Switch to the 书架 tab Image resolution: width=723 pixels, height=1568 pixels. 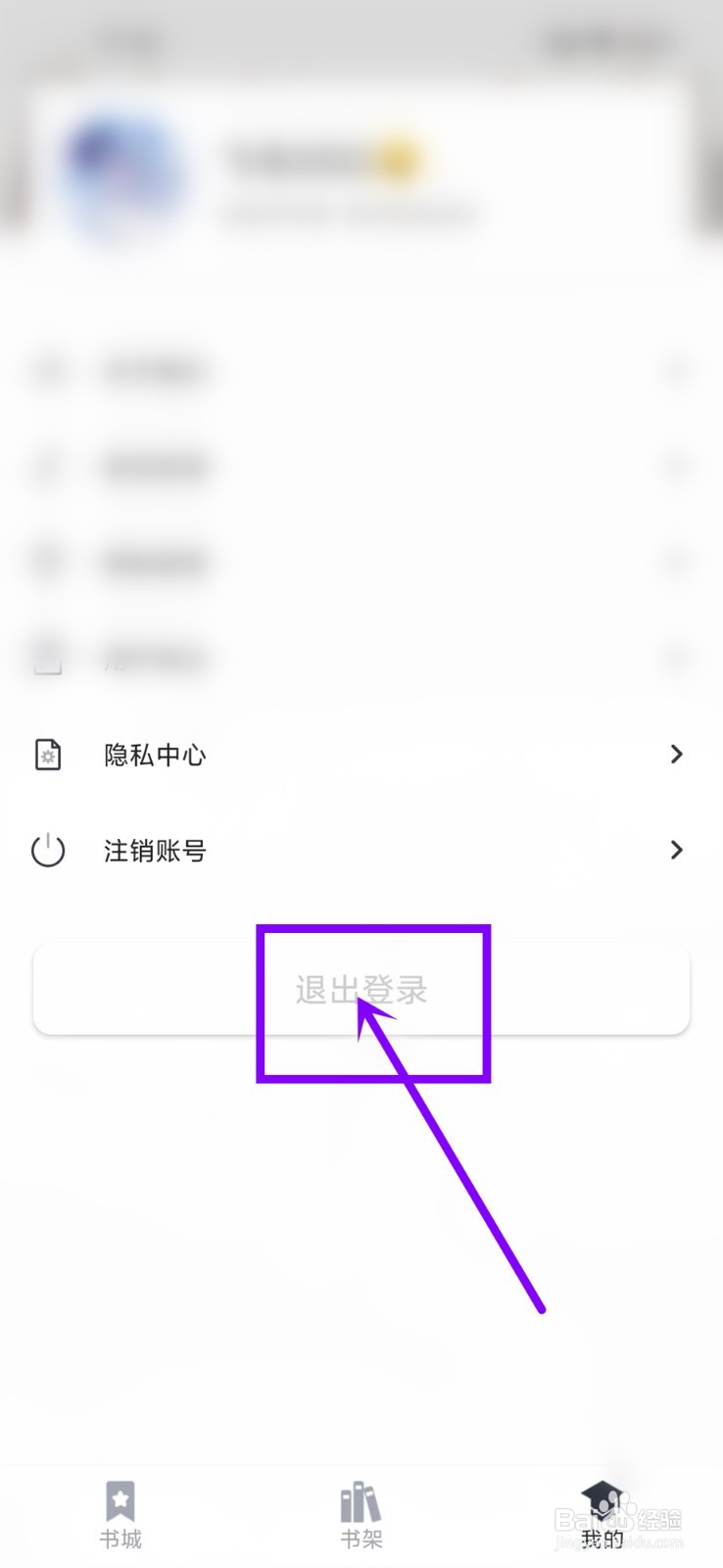pos(361,1514)
